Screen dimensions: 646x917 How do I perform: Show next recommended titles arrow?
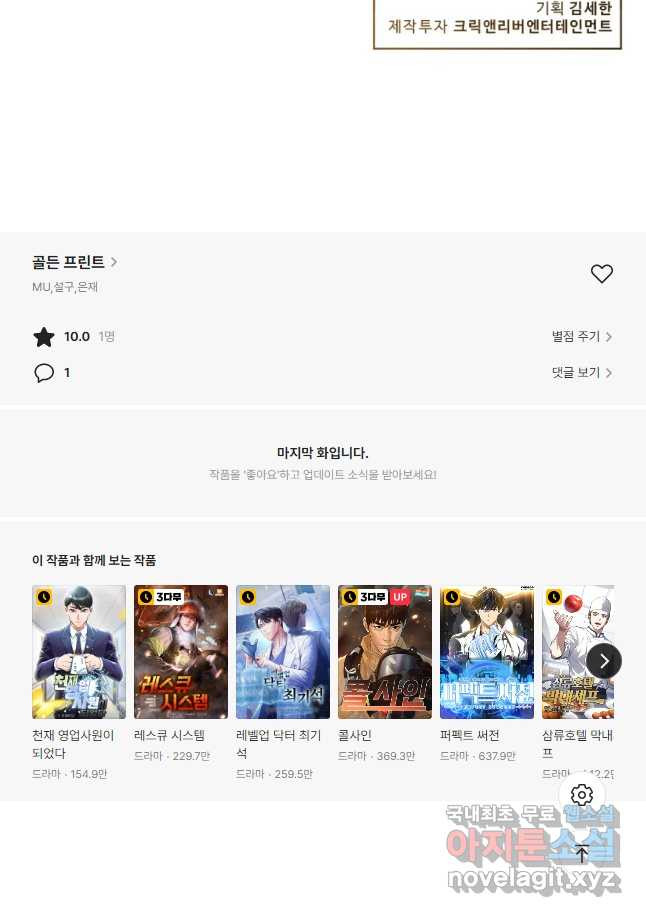603,661
